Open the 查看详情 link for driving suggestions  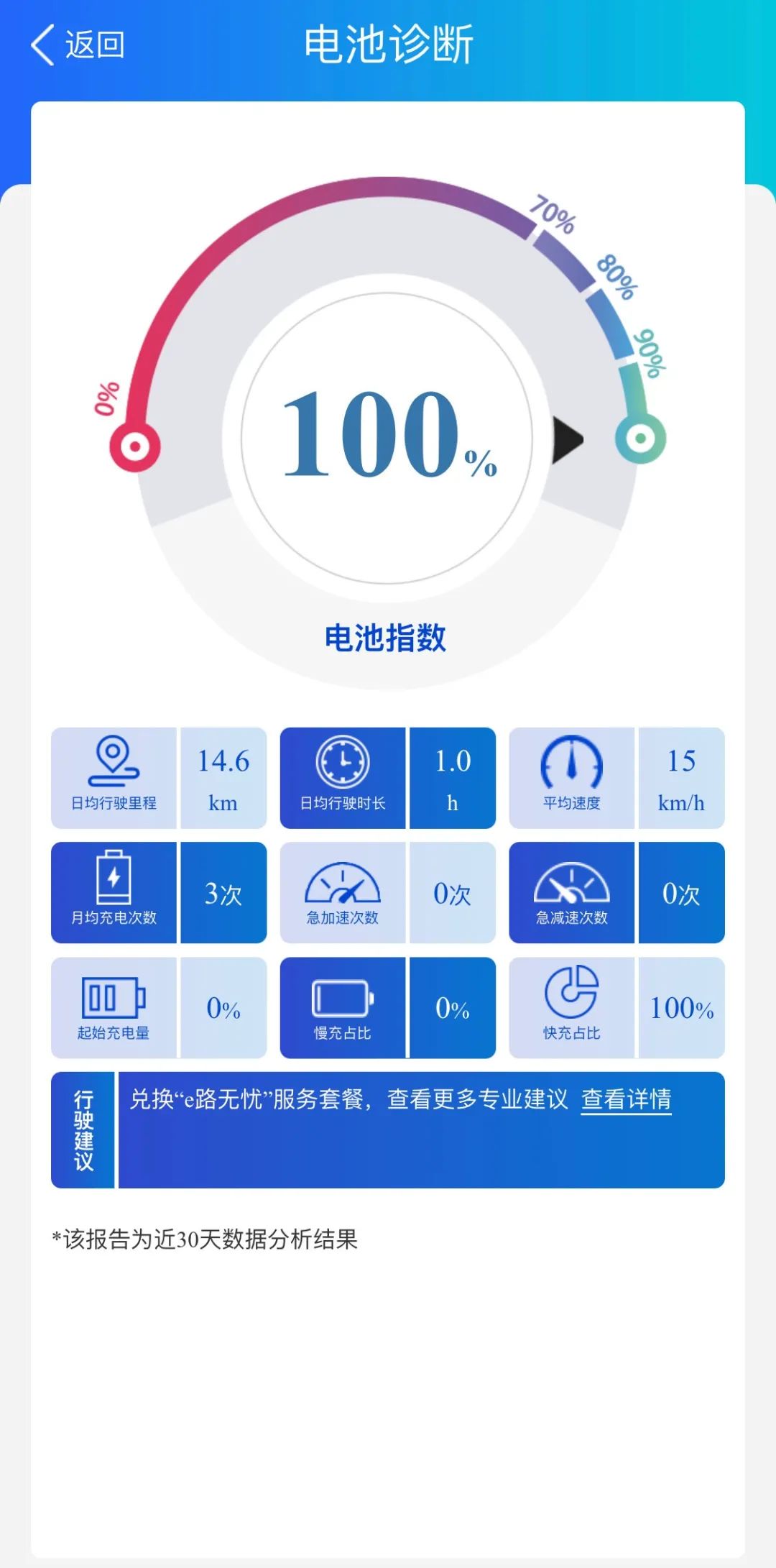click(x=626, y=1099)
